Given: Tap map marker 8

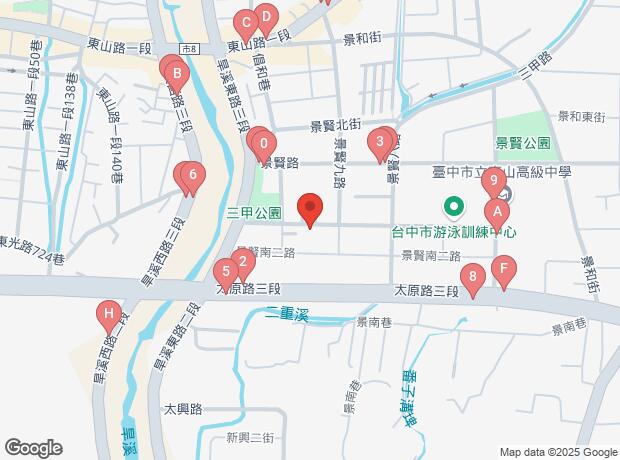Looking at the screenshot, I should tap(472, 277).
